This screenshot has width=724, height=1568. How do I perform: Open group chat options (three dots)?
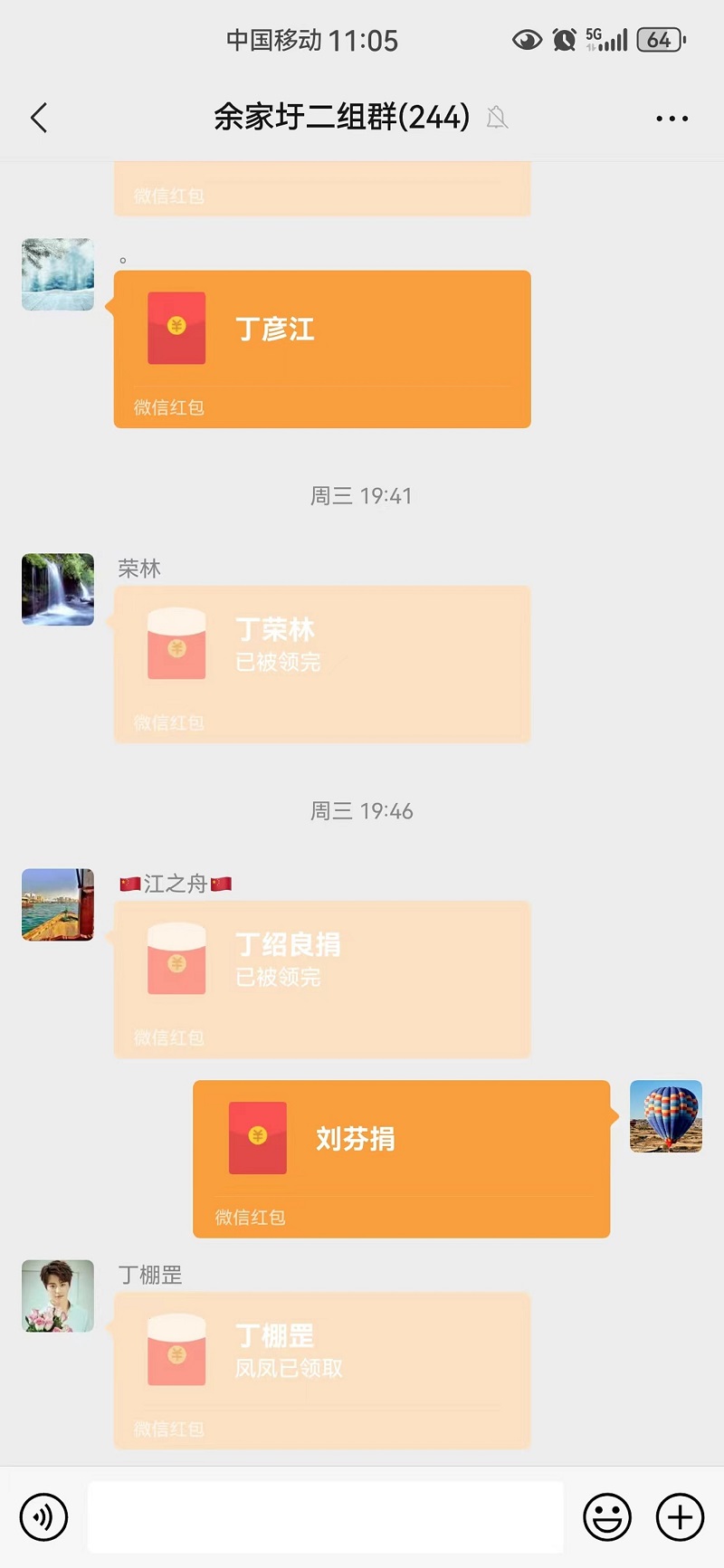(672, 119)
